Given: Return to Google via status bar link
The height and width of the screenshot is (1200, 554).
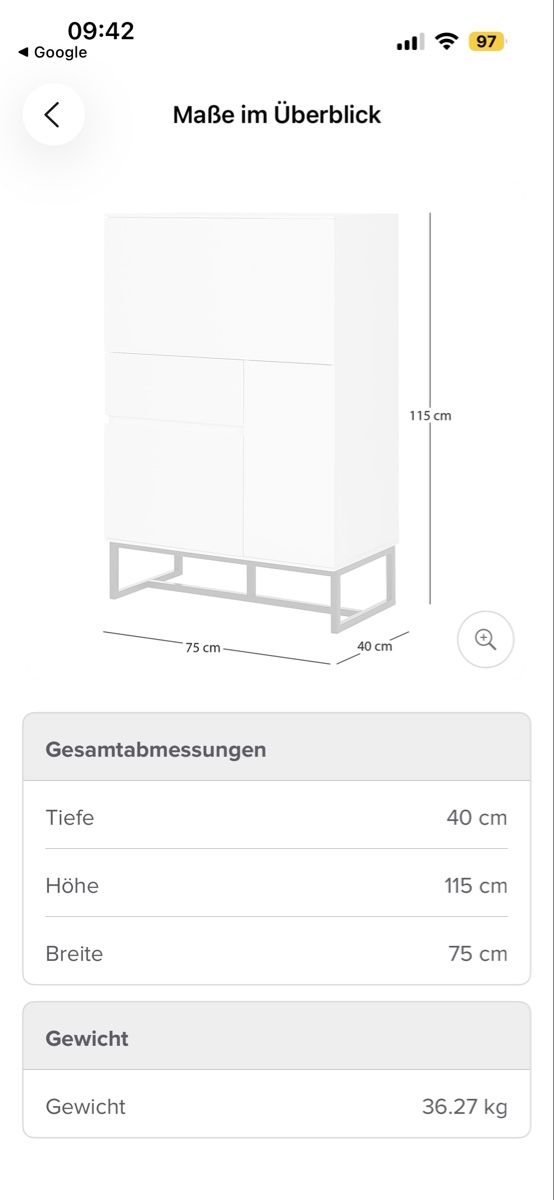Looking at the screenshot, I should tap(53, 53).
